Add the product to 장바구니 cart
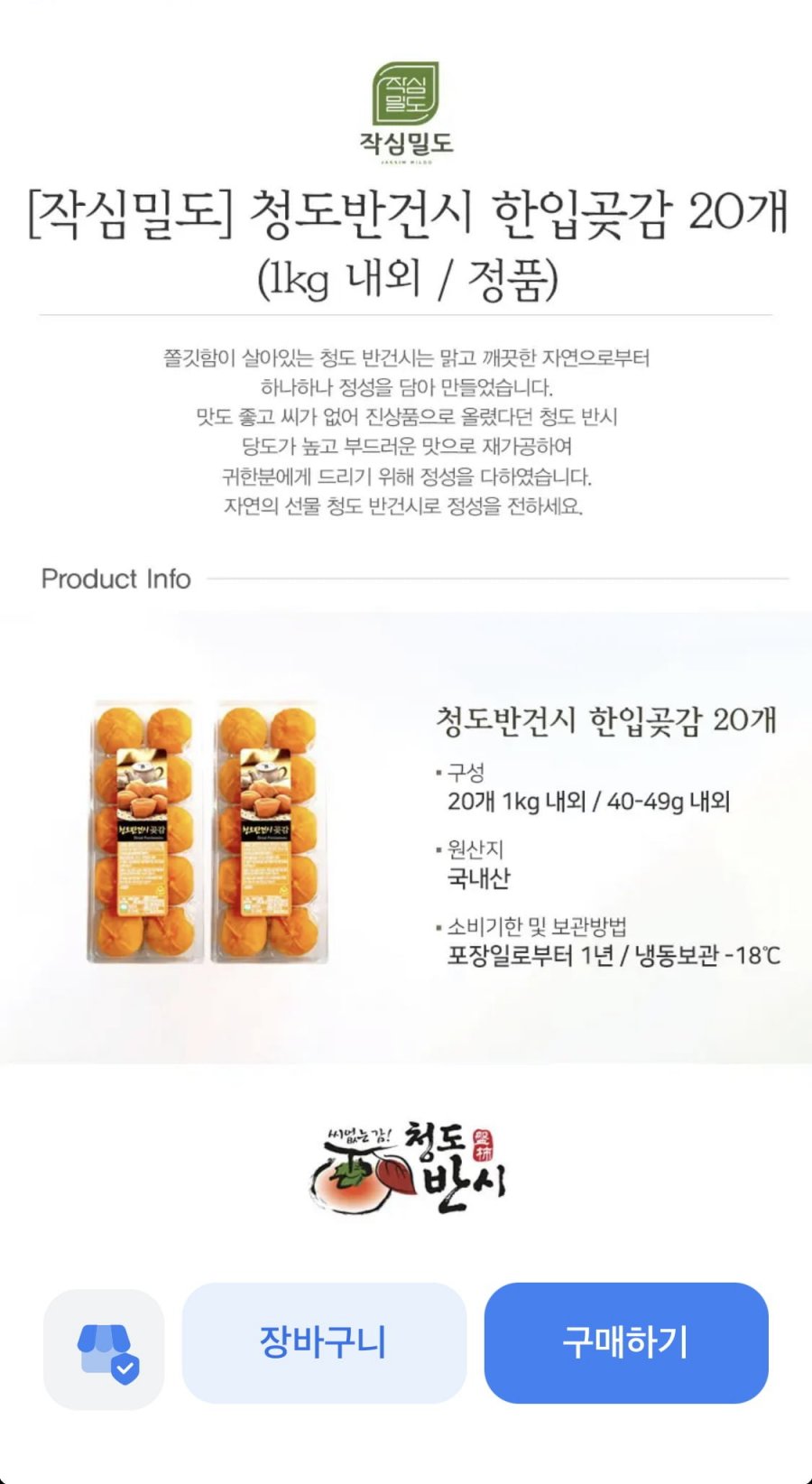Image resolution: width=812 pixels, height=1484 pixels. tap(324, 1342)
